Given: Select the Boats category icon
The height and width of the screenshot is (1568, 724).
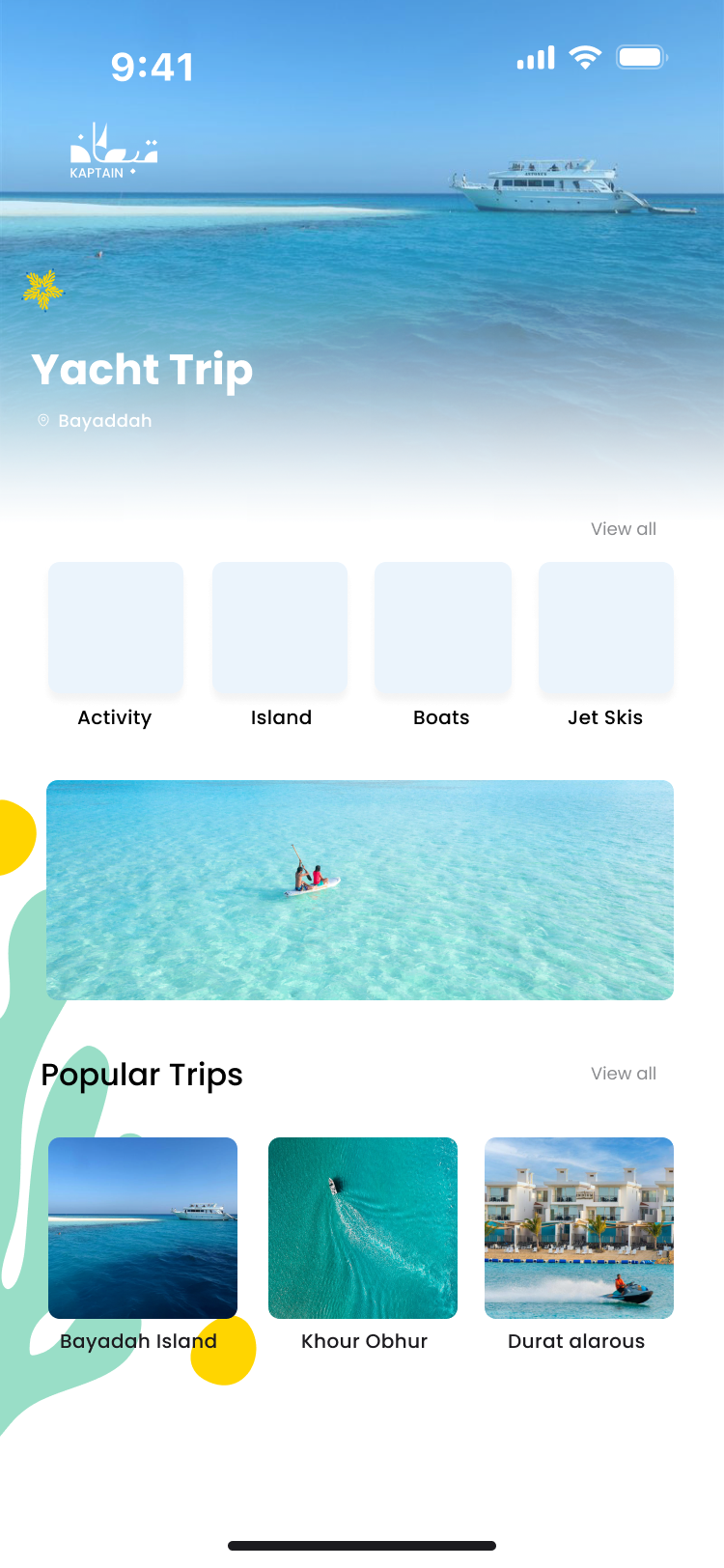Looking at the screenshot, I should [x=442, y=627].
